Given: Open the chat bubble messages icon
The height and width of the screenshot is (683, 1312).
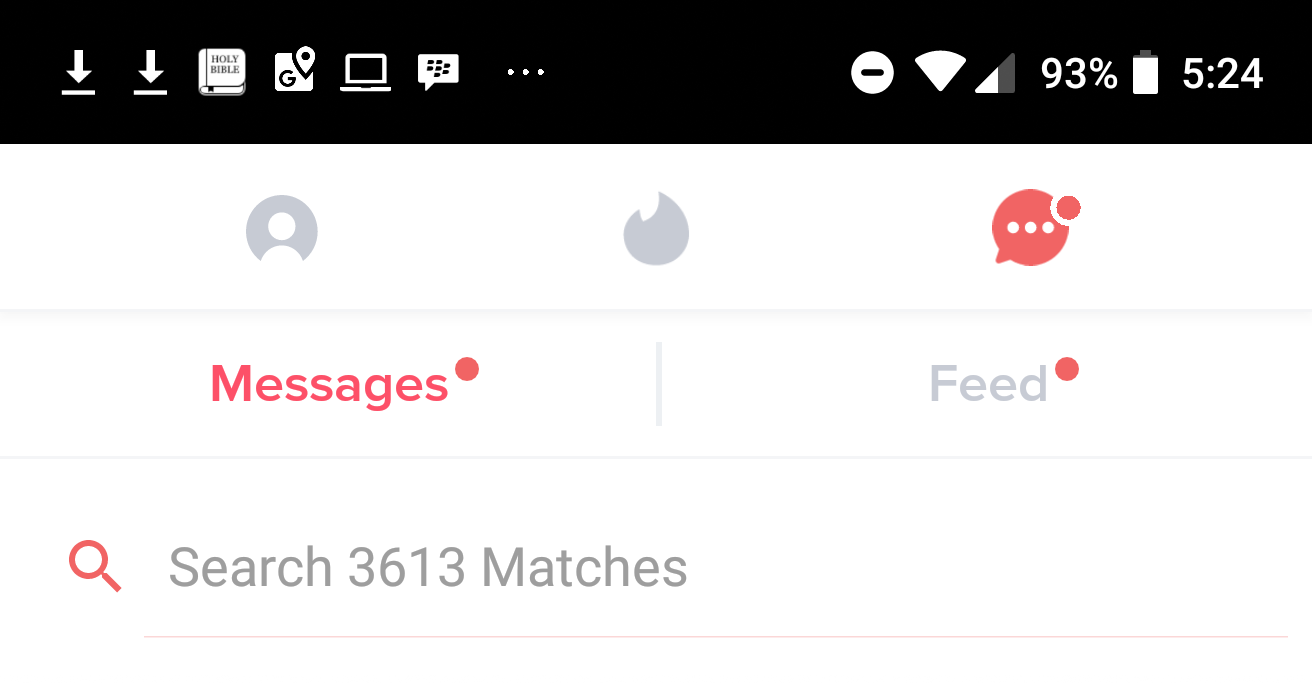Looking at the screenshot, I should click(x=1031, y=228).
